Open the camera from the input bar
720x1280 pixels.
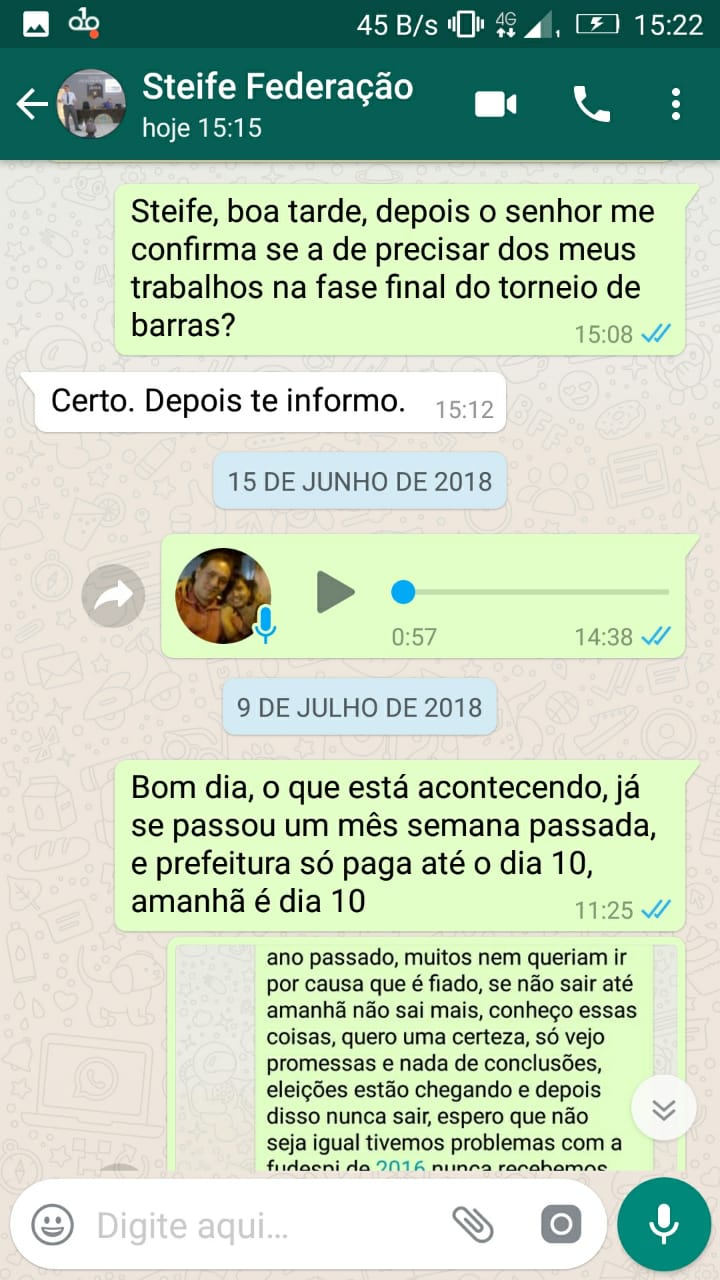coord(560,1224)
